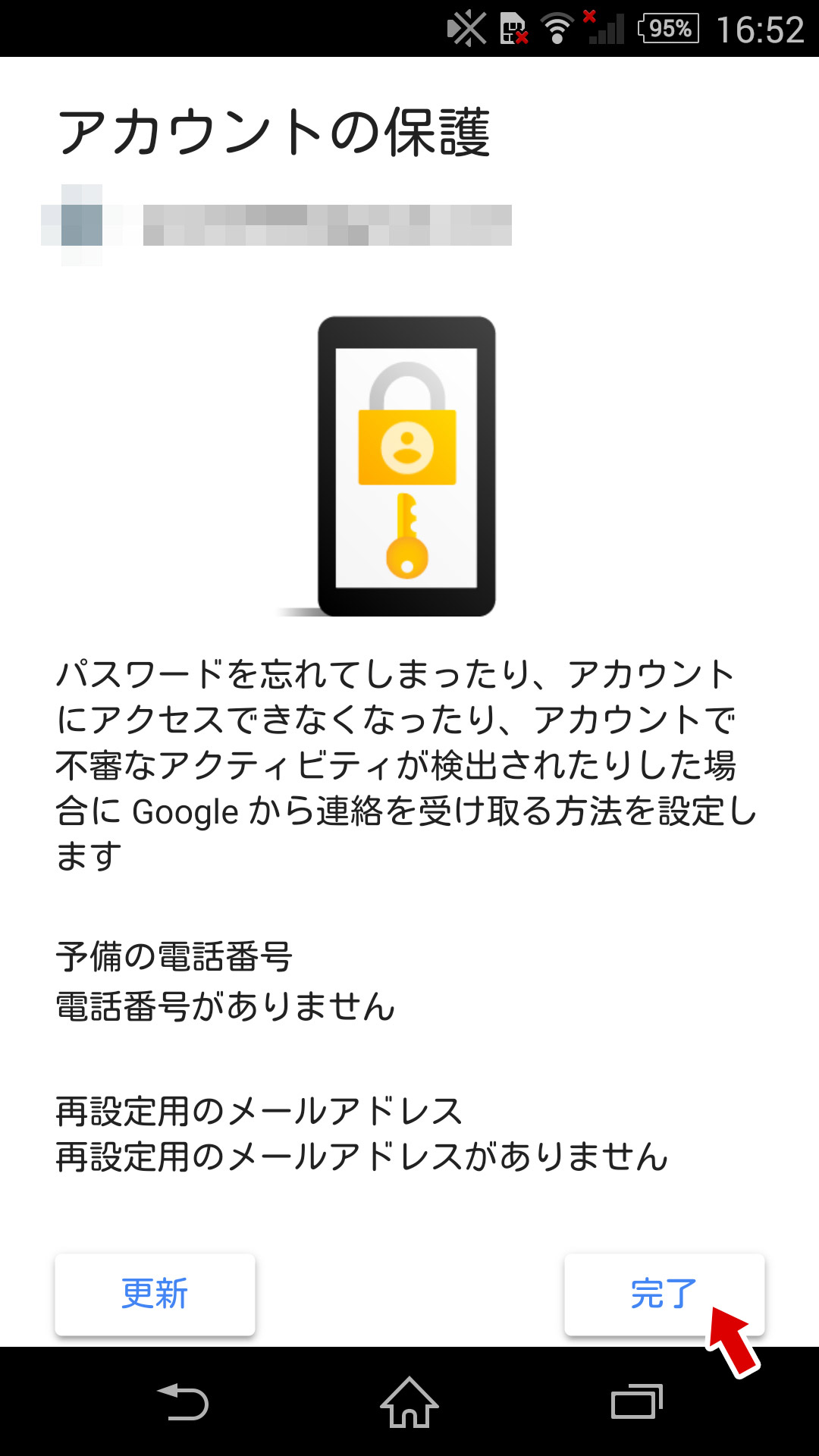
Task: Tap the 更新 button
Action: coord(155,1294)
